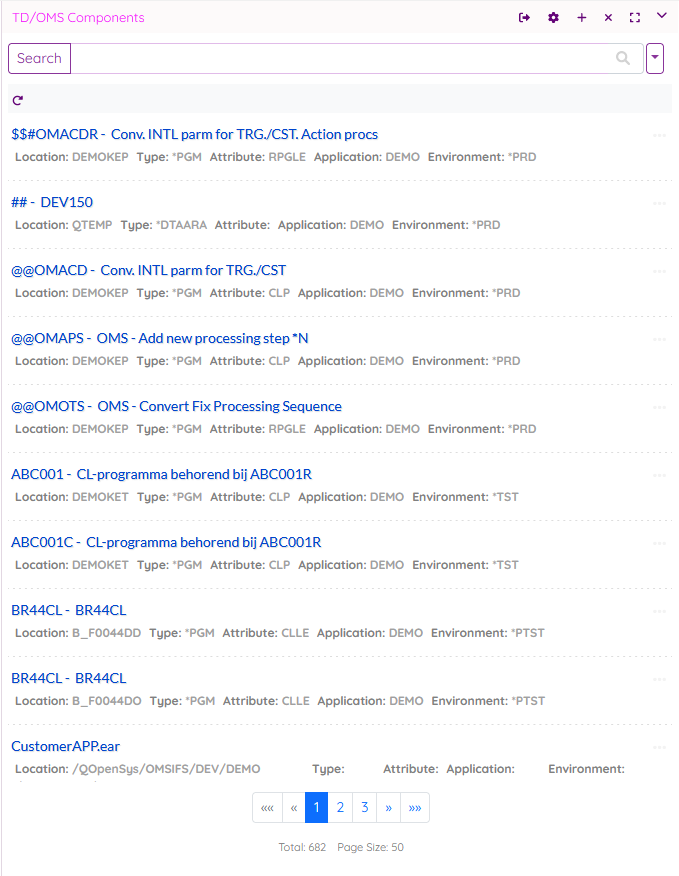Open ABC001C CL-programma component
679x876 pixels.
click(166, 542)
